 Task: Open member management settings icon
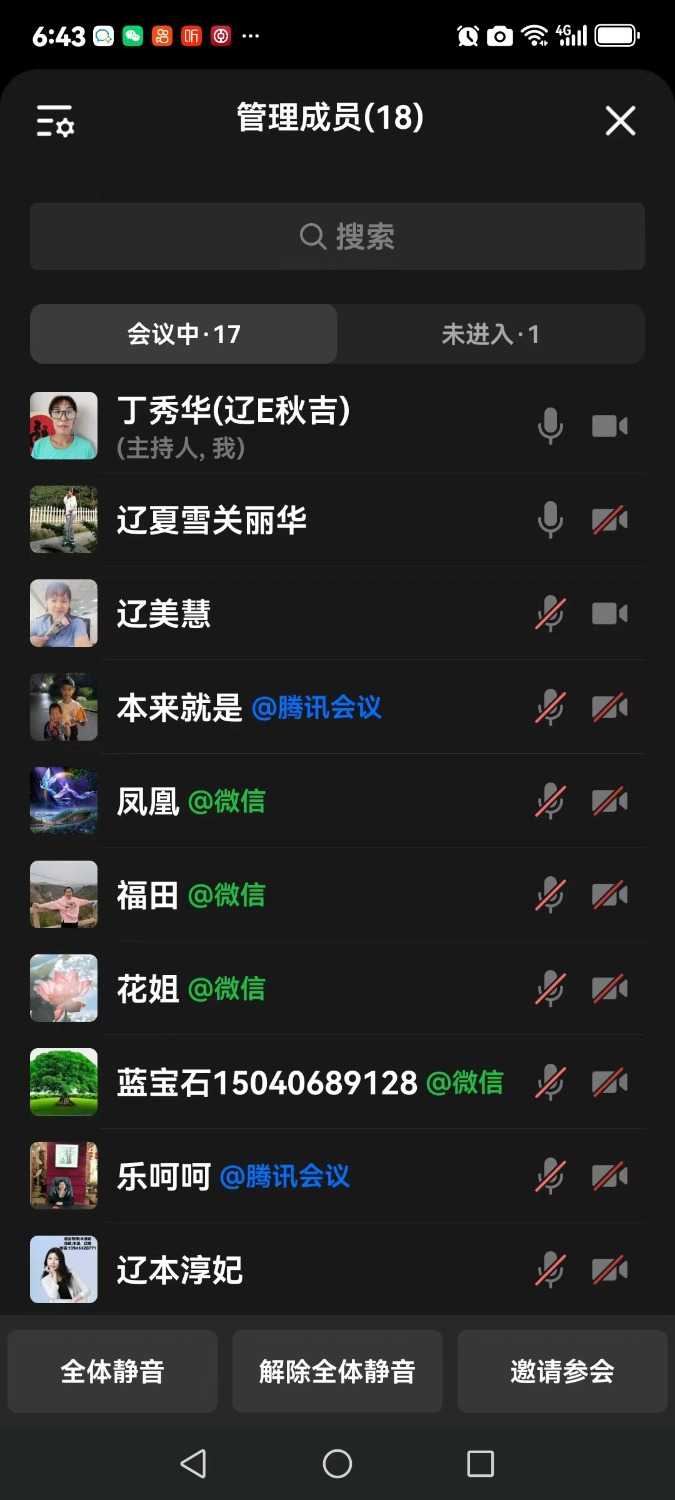coord(55,121)
